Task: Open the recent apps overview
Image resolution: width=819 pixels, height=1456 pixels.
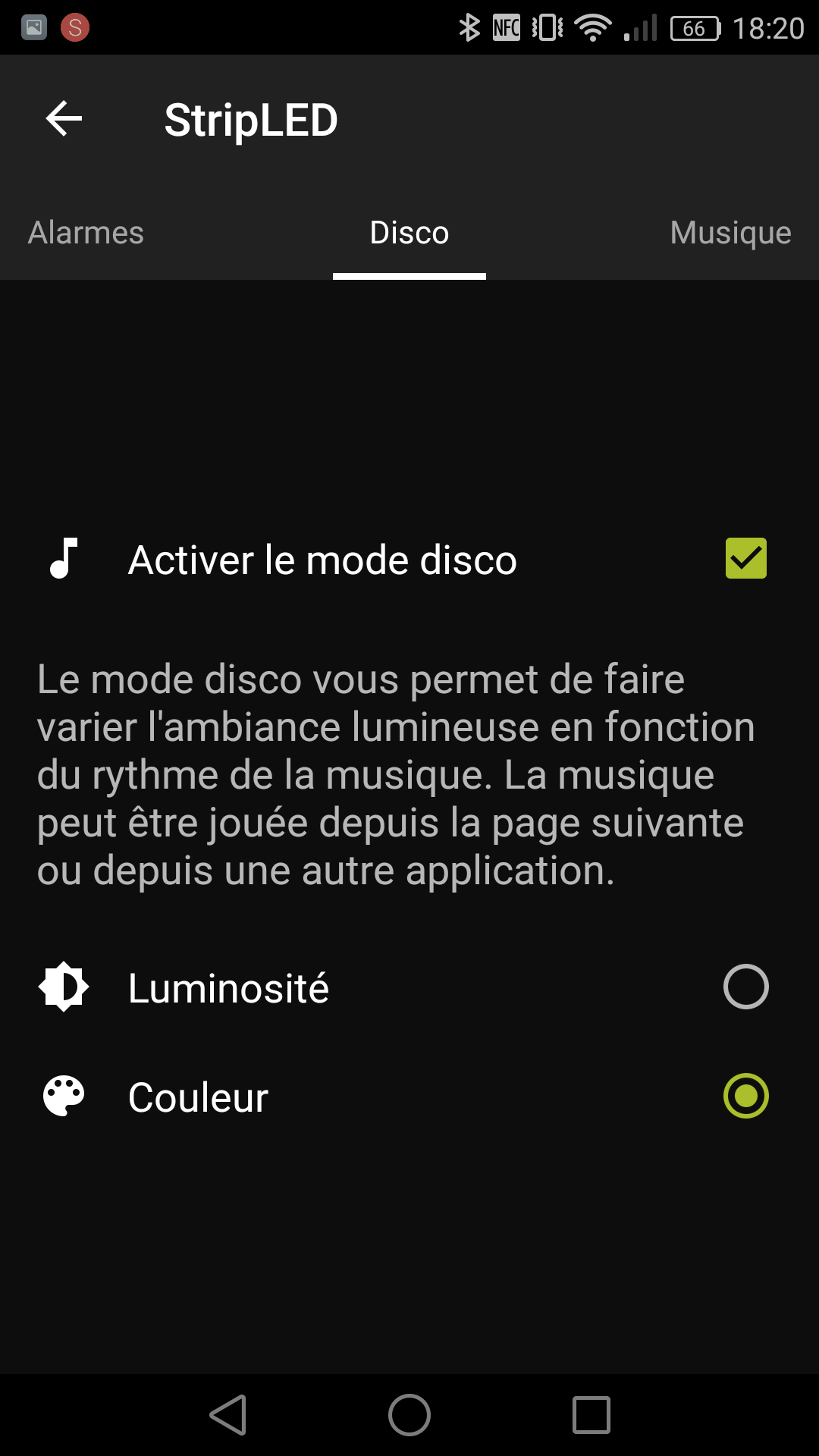Action: point(591,1415)
